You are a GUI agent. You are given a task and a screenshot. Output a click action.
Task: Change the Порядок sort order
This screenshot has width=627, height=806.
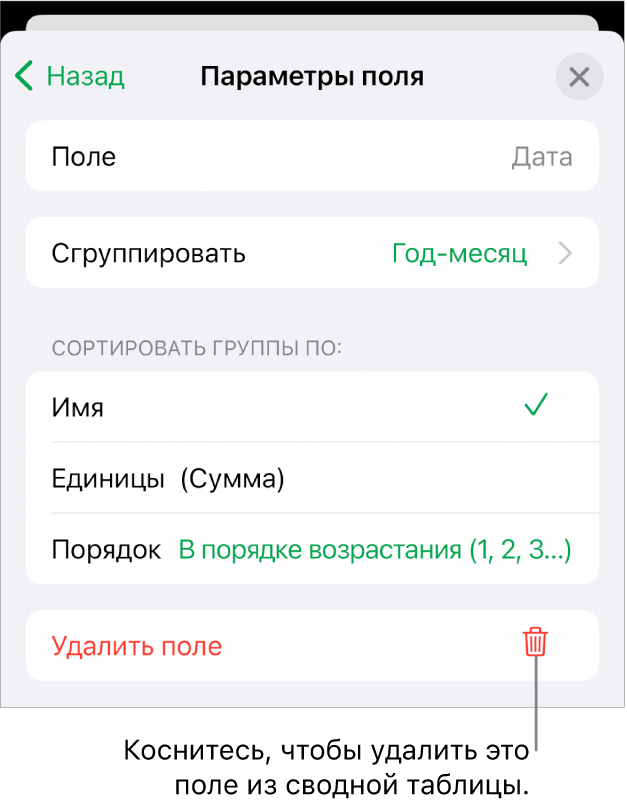374,550
